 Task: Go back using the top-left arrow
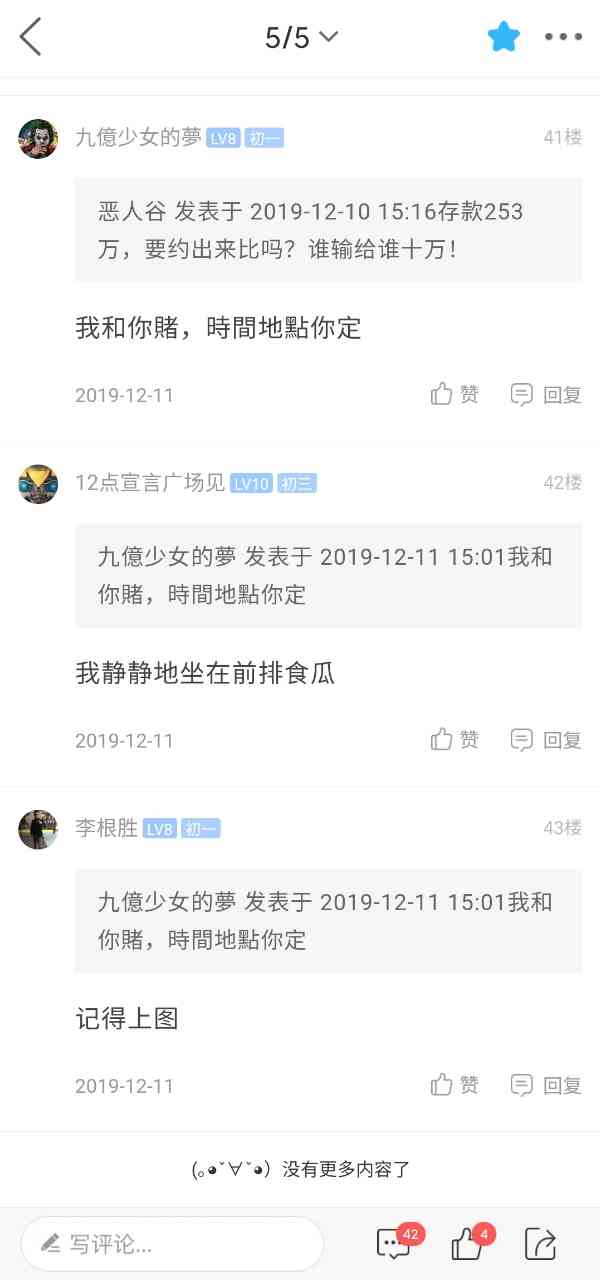point(31,38)
